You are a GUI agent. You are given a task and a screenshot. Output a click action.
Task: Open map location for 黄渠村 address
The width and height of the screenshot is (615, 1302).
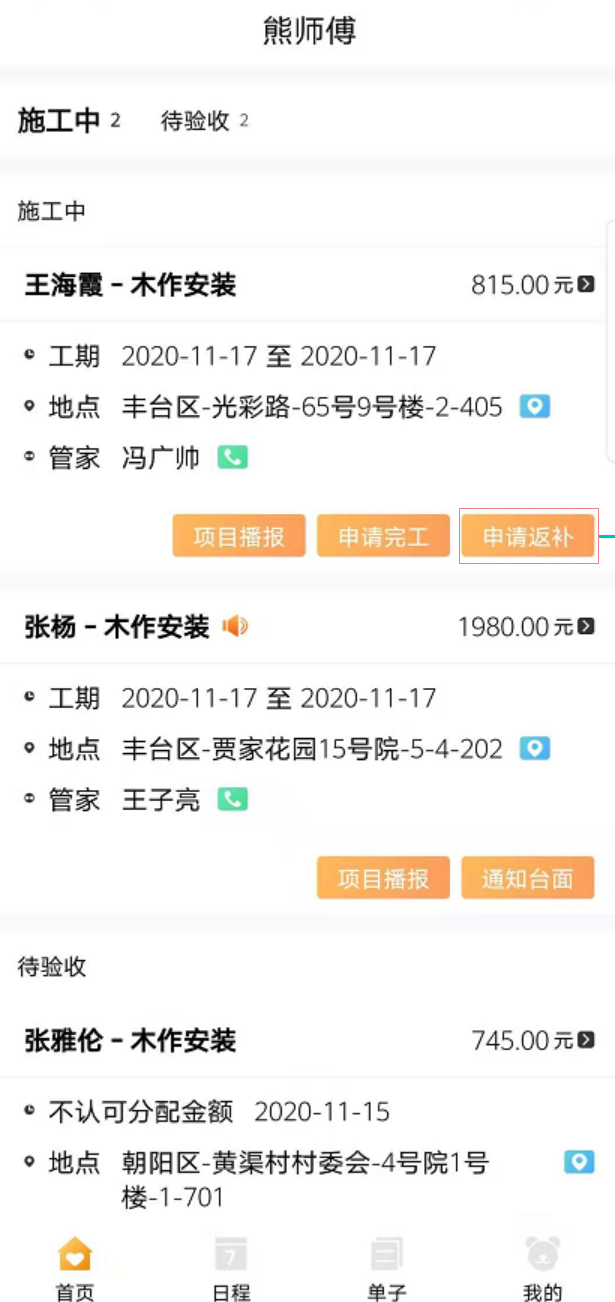[x=579, y=1162]
